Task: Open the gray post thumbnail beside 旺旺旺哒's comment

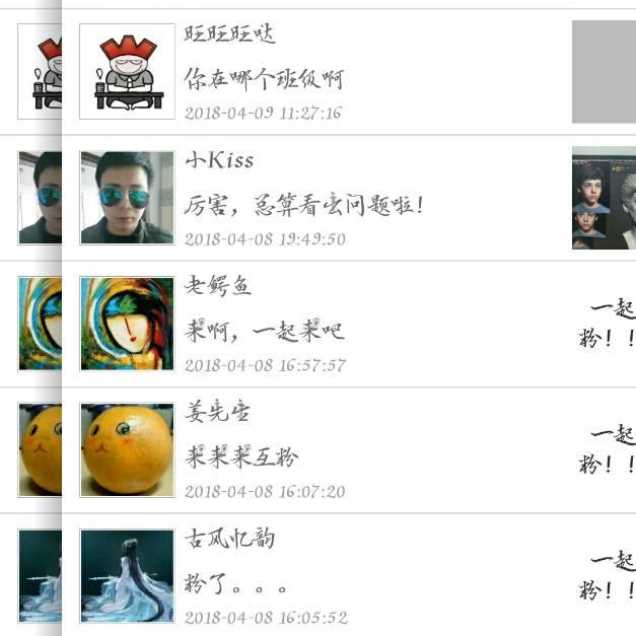Action: pyautogui.click(x=604, y=72)
